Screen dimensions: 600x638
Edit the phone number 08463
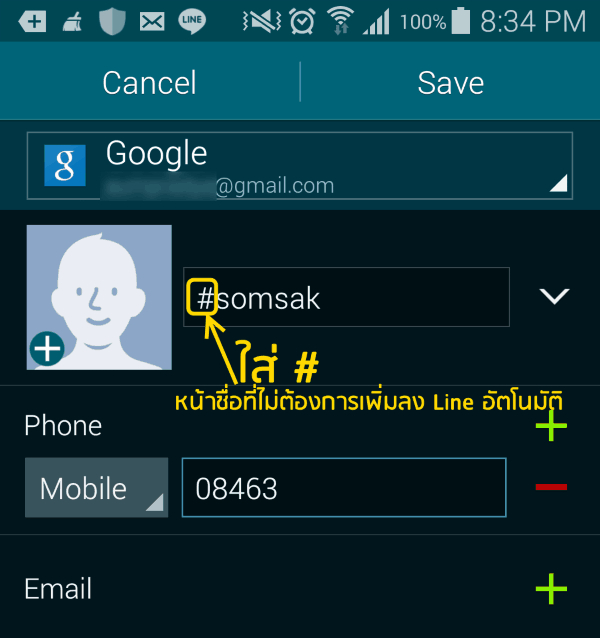tap(343, 488)
